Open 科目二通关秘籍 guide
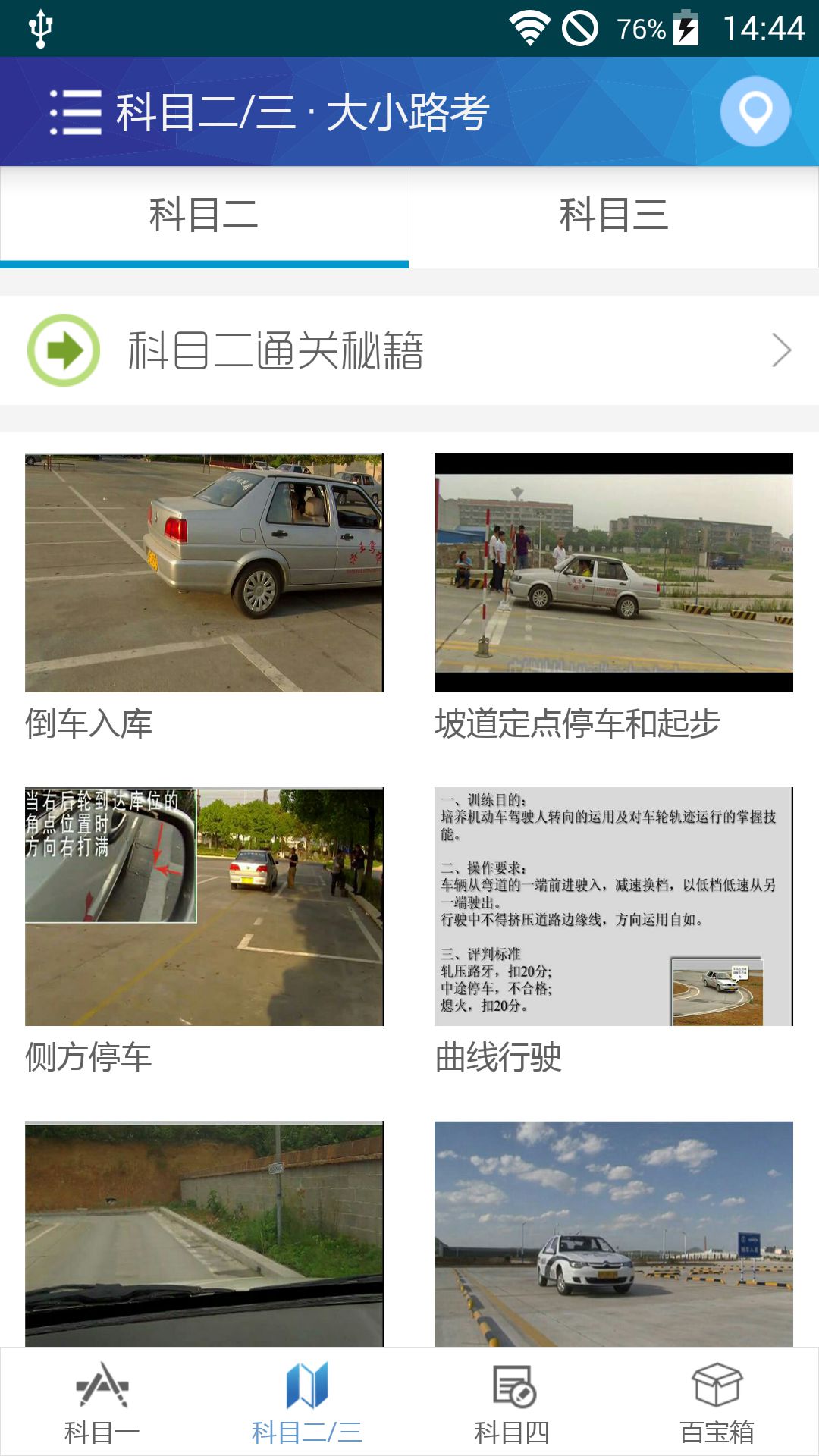 tap(409, 350)
